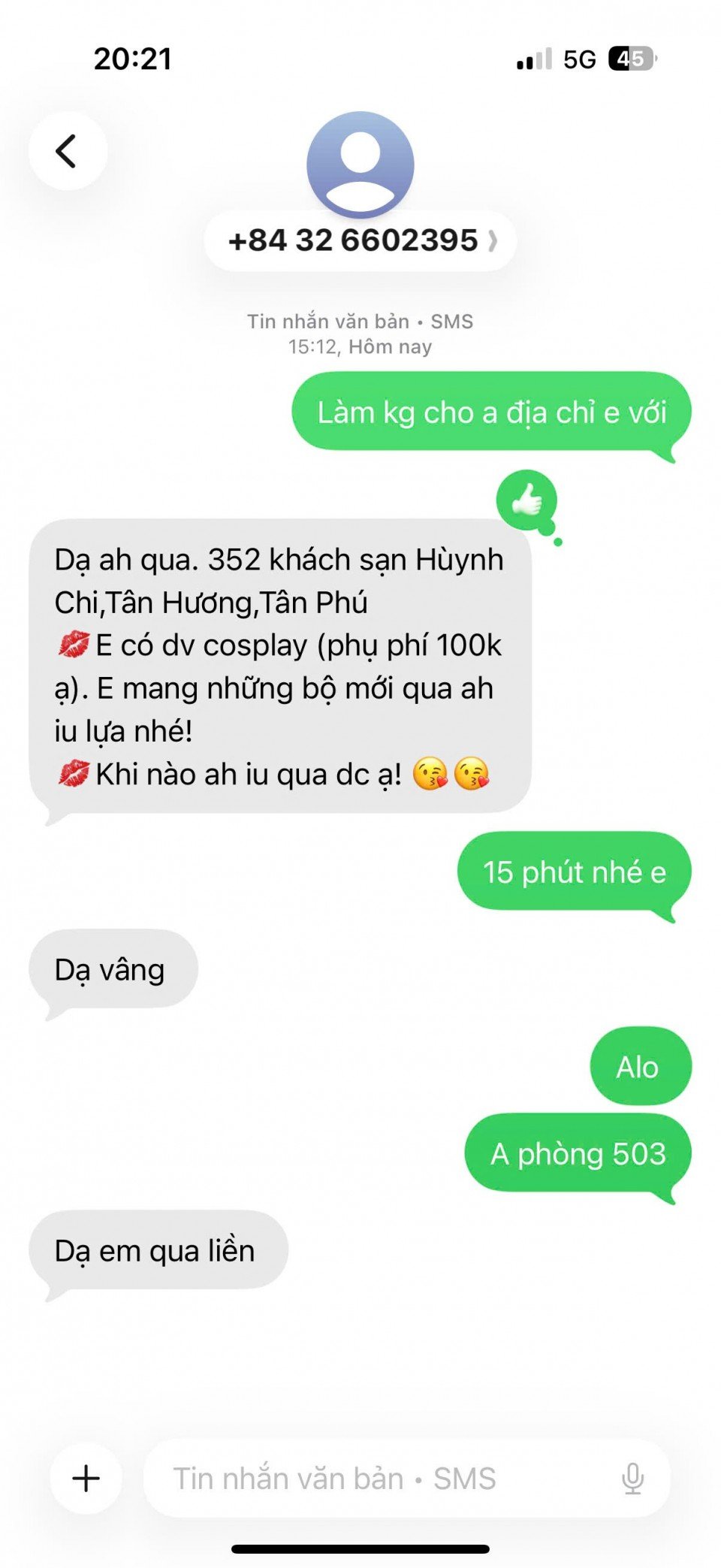Go back to the message list
Screen dimensions: 721x1568
coord(68,151)
